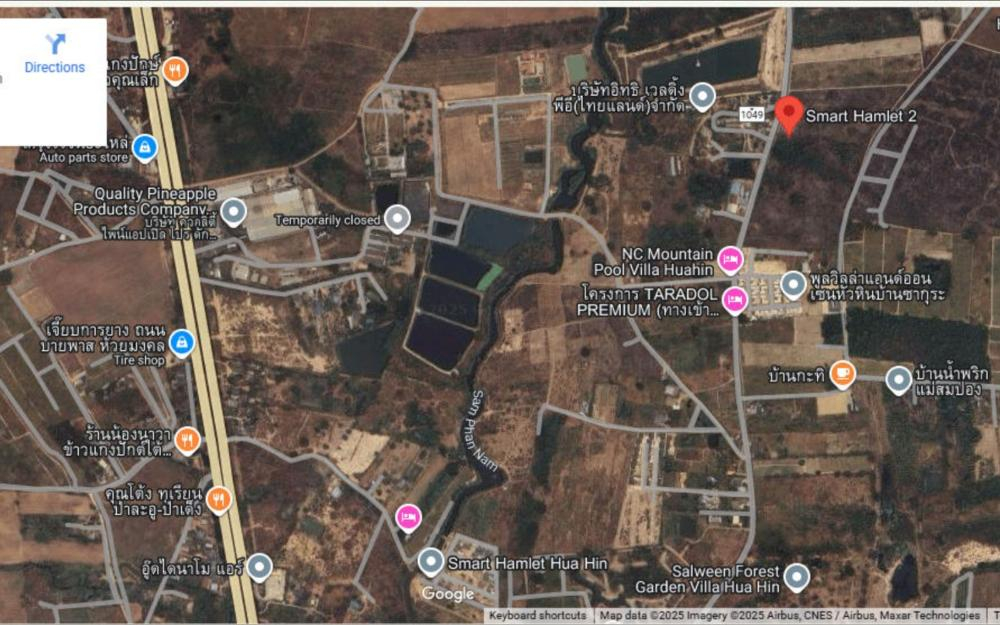Screen dimensions: 1000x625
Task: Open the Smart Hamlet 2 red pin
Action: click(x=789, y=114)
